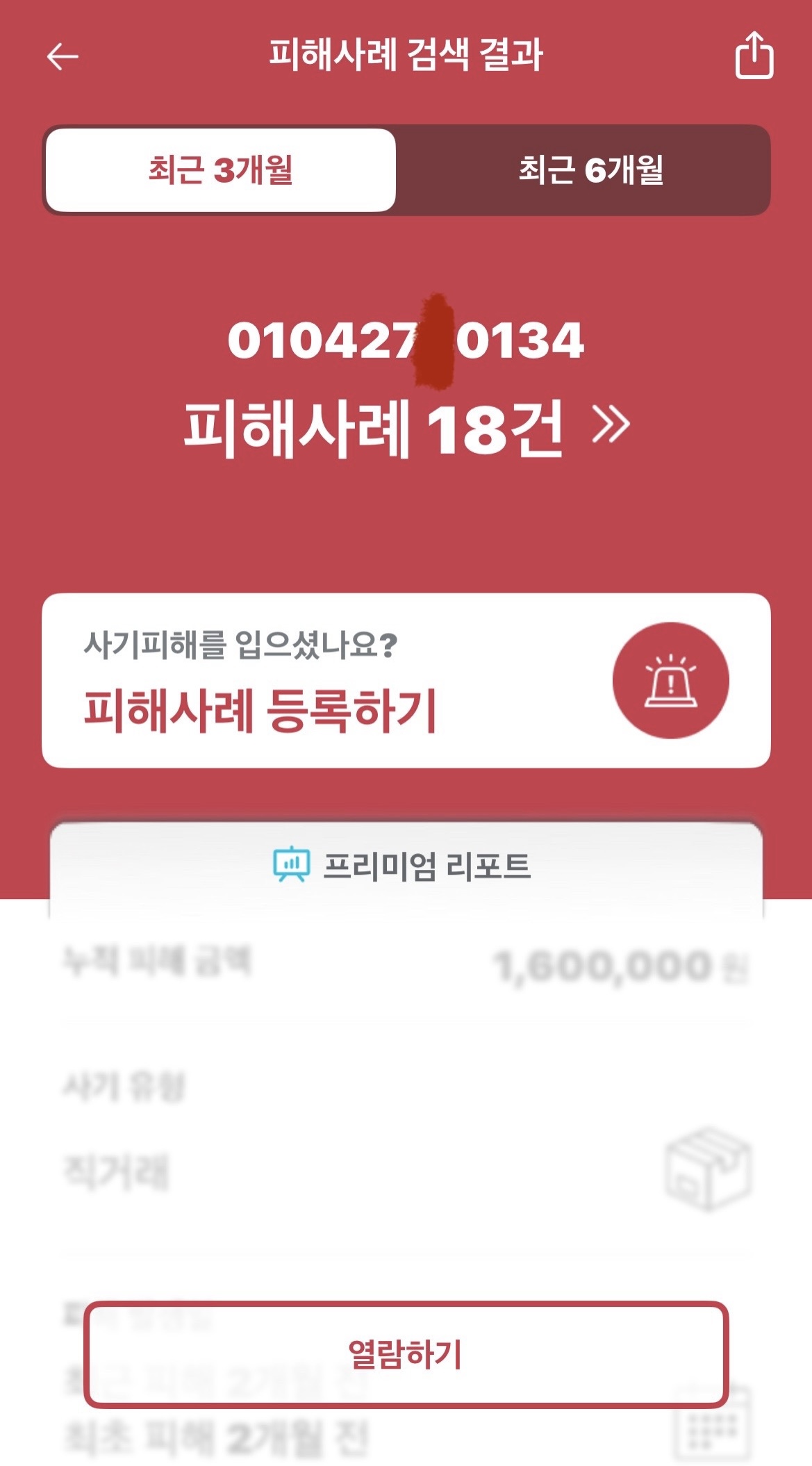Share the search result
Image resolution: width=812 pixels, height=1466 pixels.
click(x=754, y=56)
